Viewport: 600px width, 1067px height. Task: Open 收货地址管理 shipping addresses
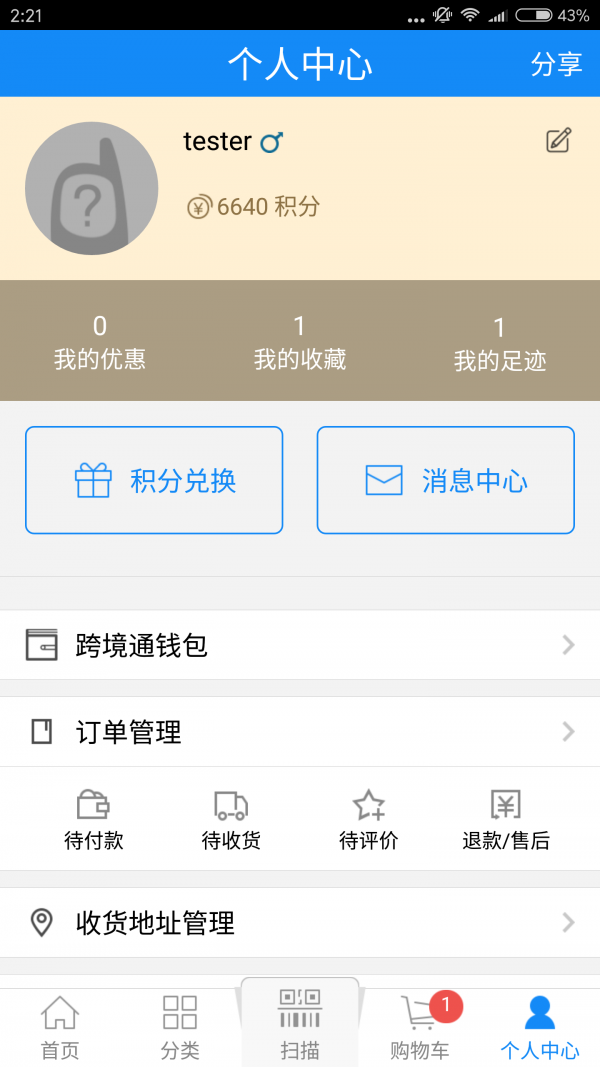(x=300, y=922)
